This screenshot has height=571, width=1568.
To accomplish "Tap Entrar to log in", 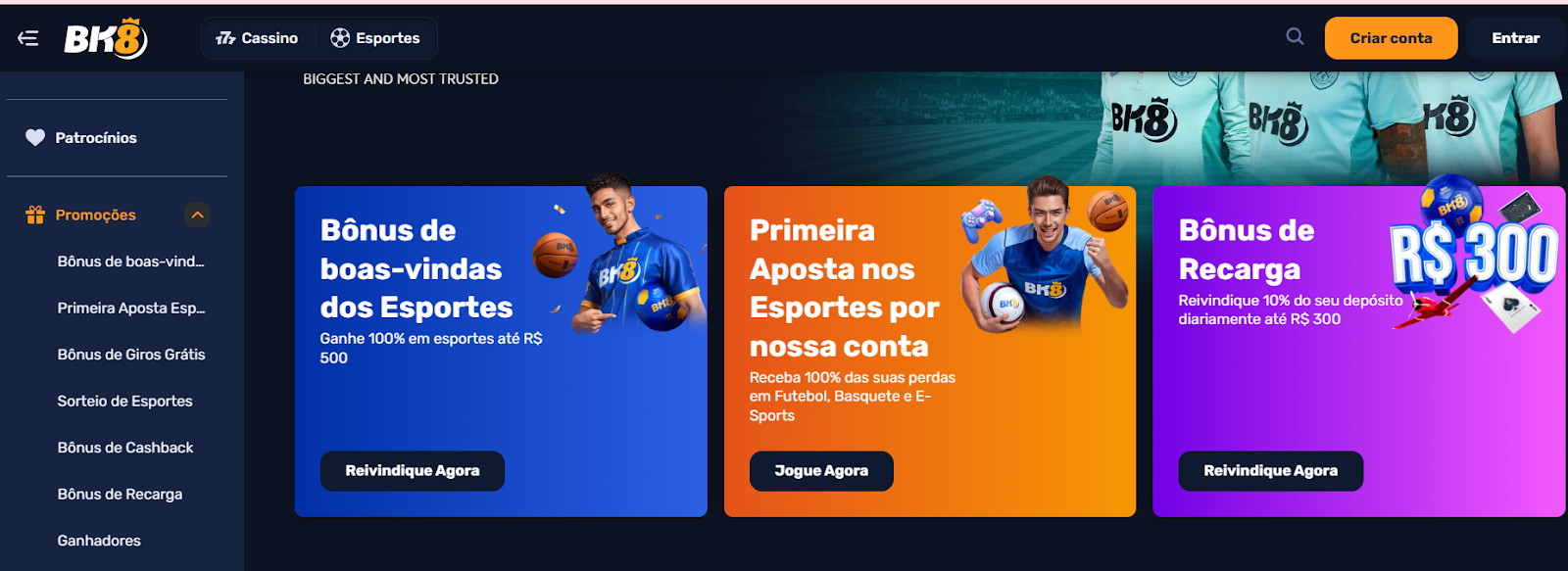I will tap(1515, 38).
